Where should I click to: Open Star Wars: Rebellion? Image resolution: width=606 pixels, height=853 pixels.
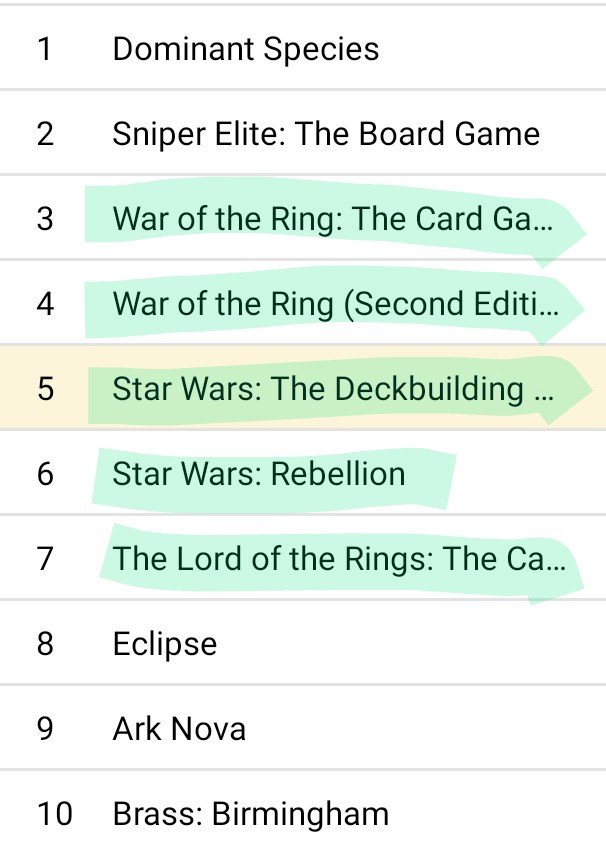tap(259, 473)
